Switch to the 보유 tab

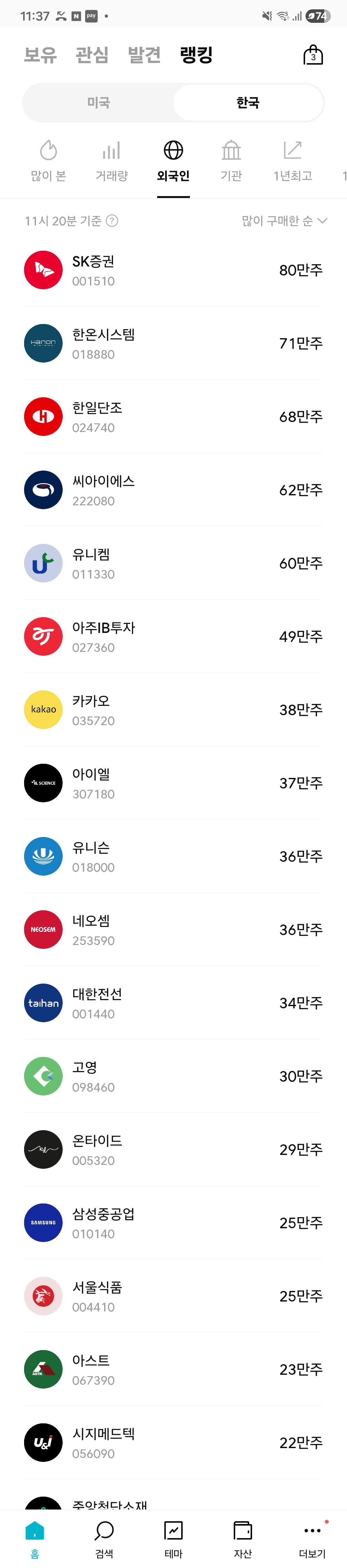tap(40, 55)
